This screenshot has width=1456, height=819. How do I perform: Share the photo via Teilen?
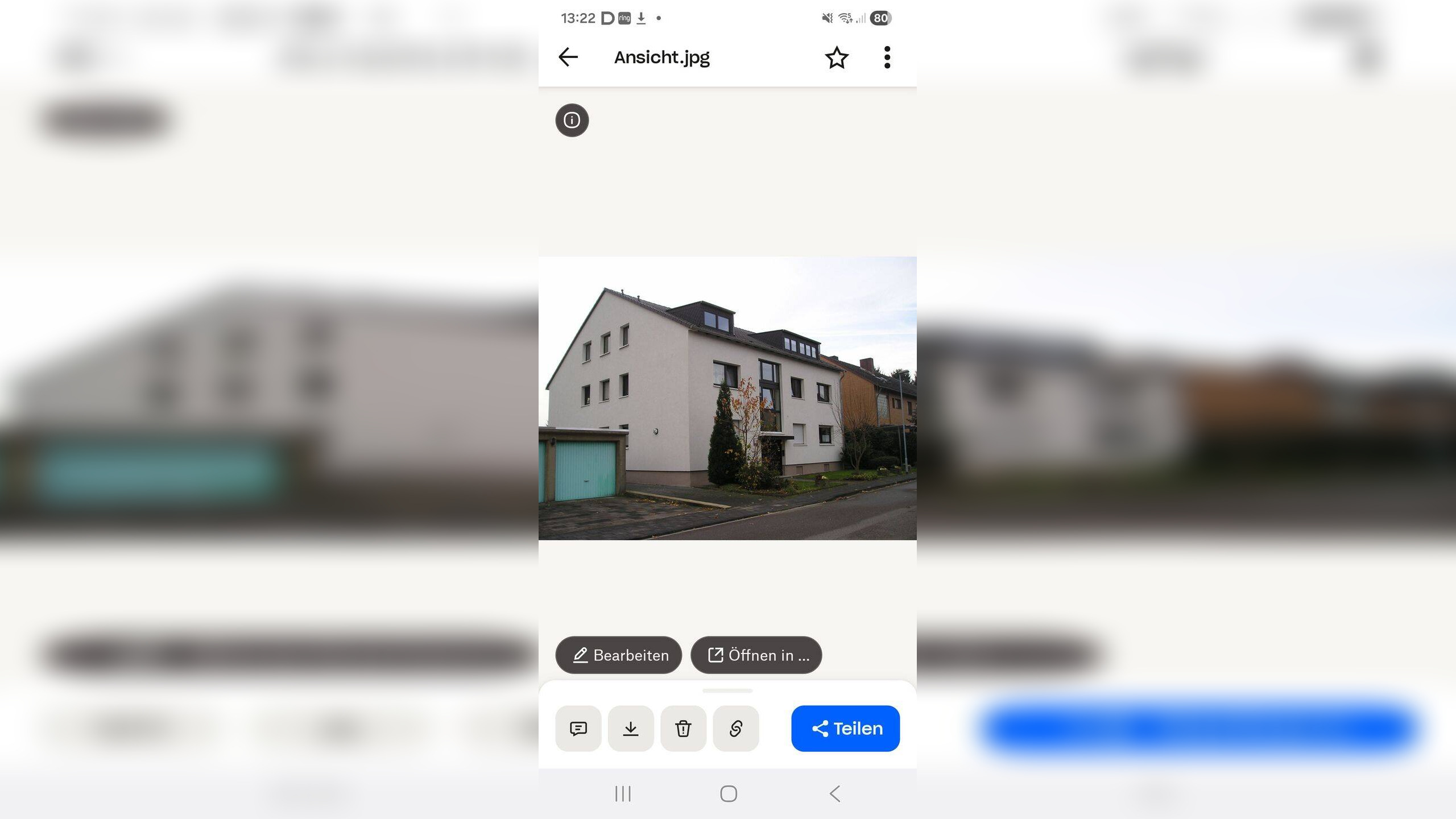click(x=845, y=729)
